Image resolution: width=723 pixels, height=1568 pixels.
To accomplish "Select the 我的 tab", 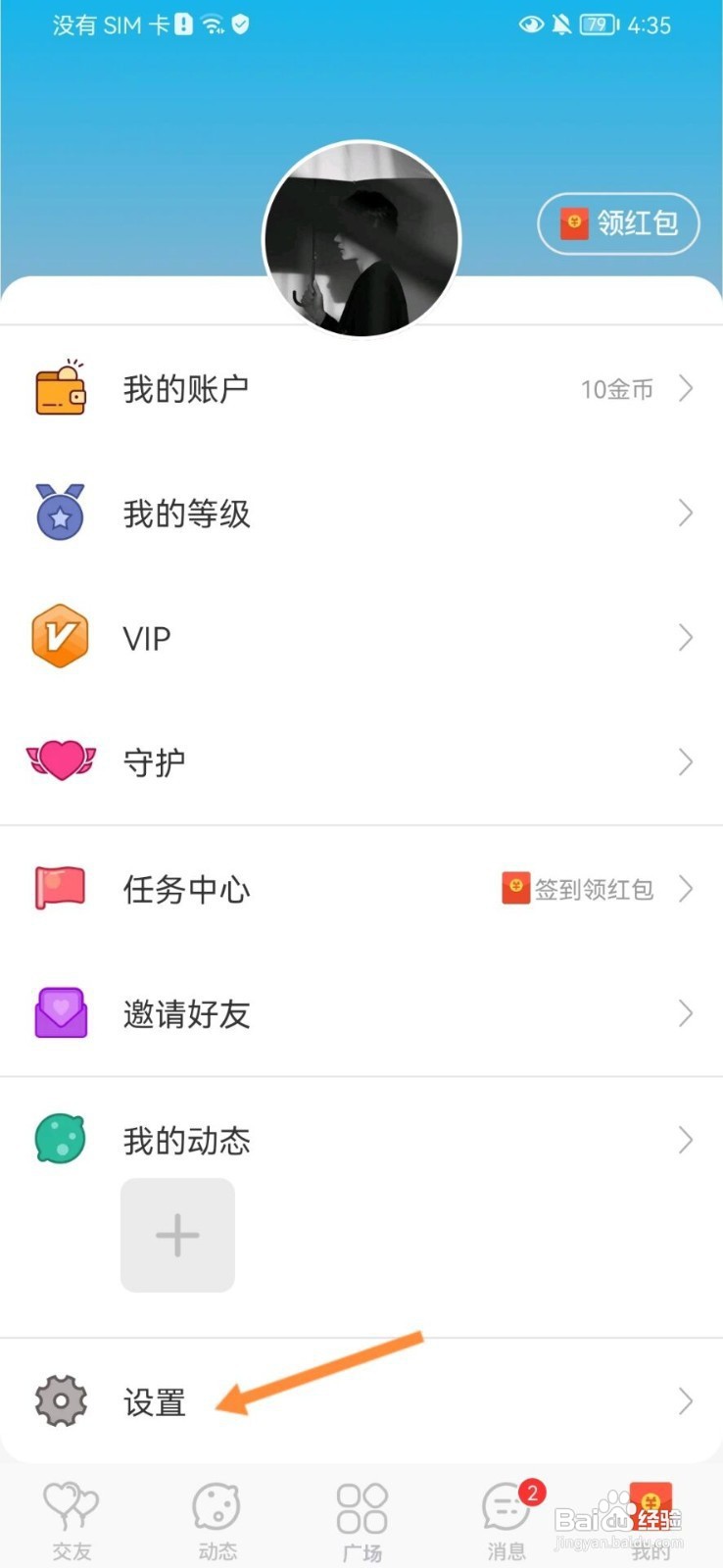I will [651, 1521].
